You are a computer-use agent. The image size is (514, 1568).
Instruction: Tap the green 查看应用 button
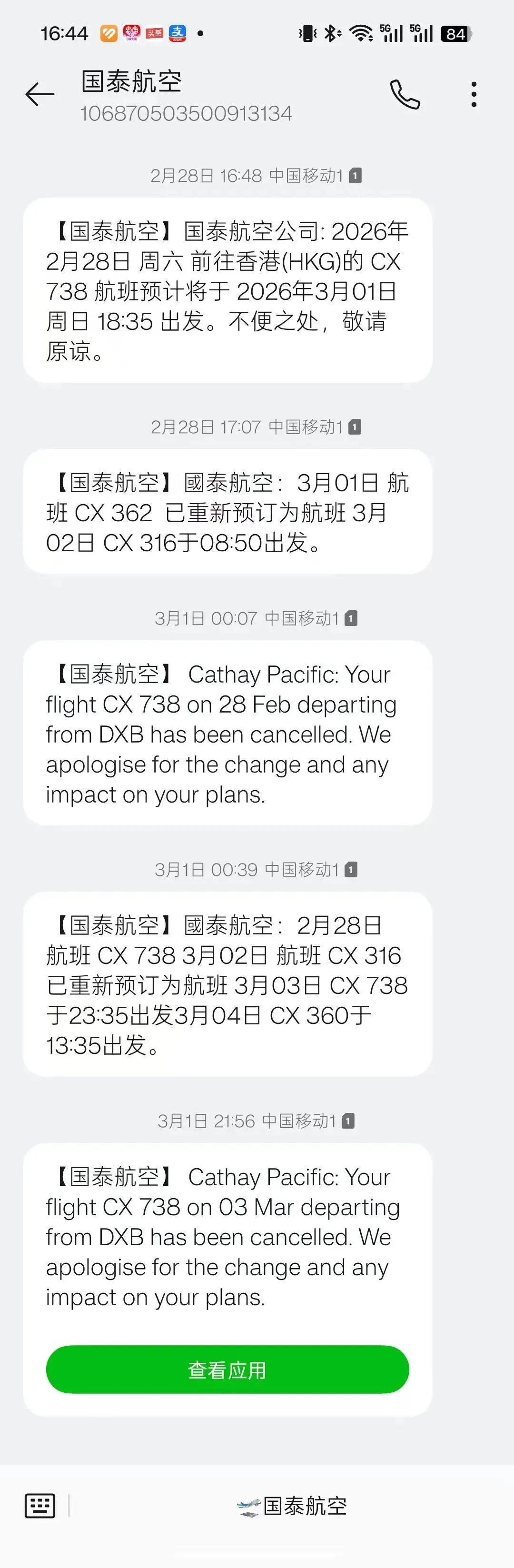[227, 1370]
